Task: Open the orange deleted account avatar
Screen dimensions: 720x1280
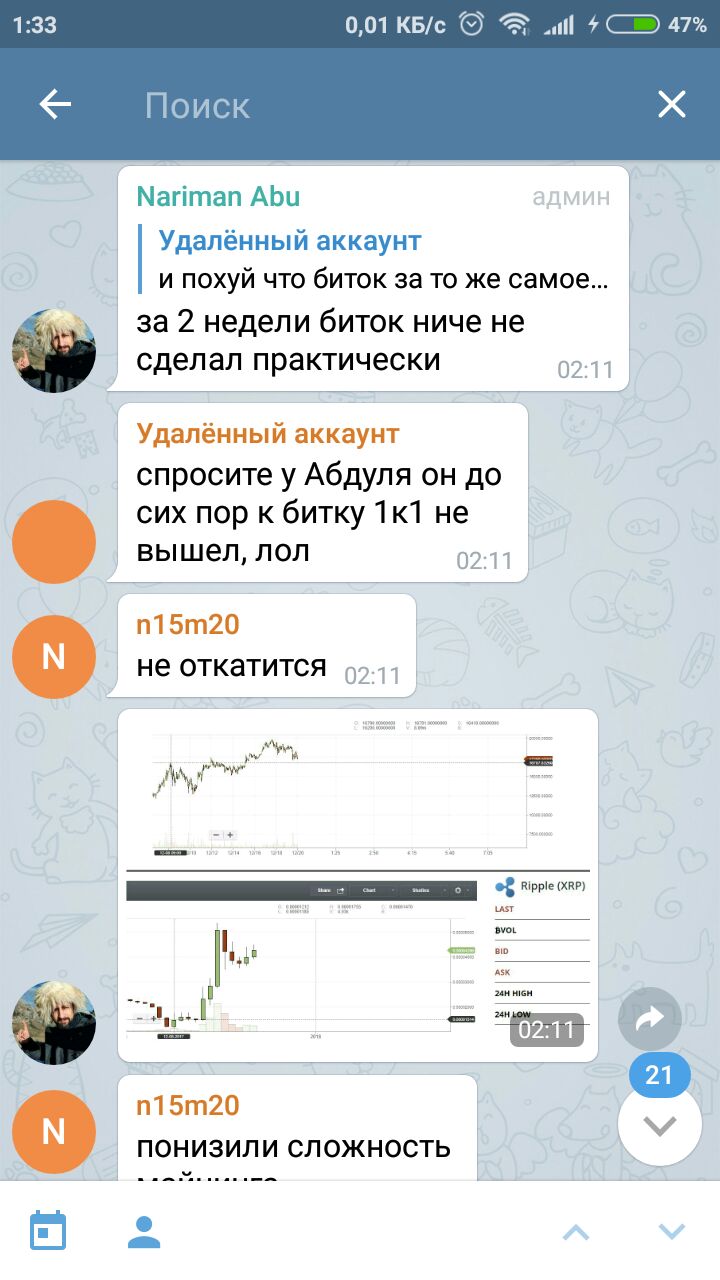Action: (54, 542)
